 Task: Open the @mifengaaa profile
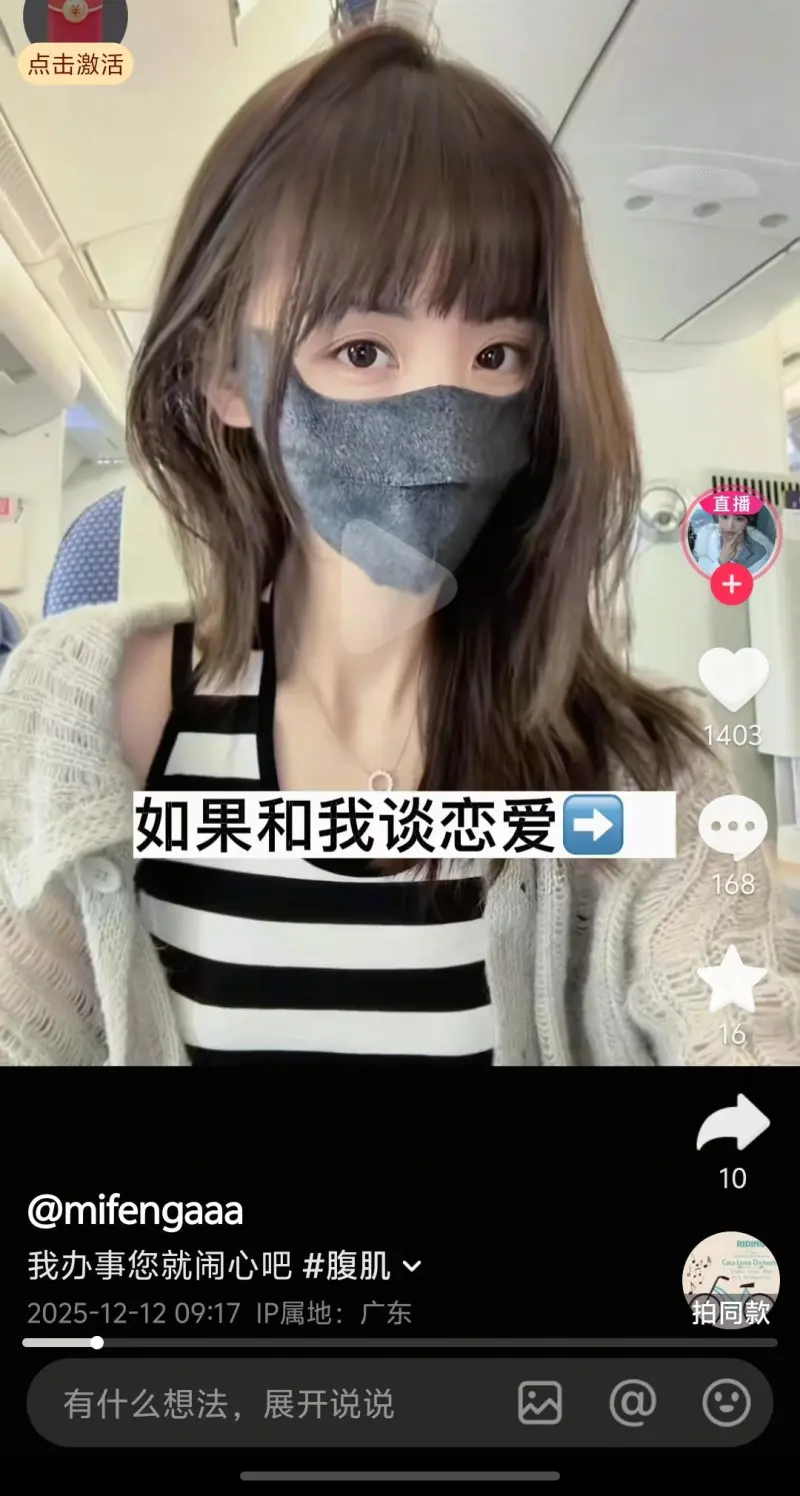tap(135, 1212)
